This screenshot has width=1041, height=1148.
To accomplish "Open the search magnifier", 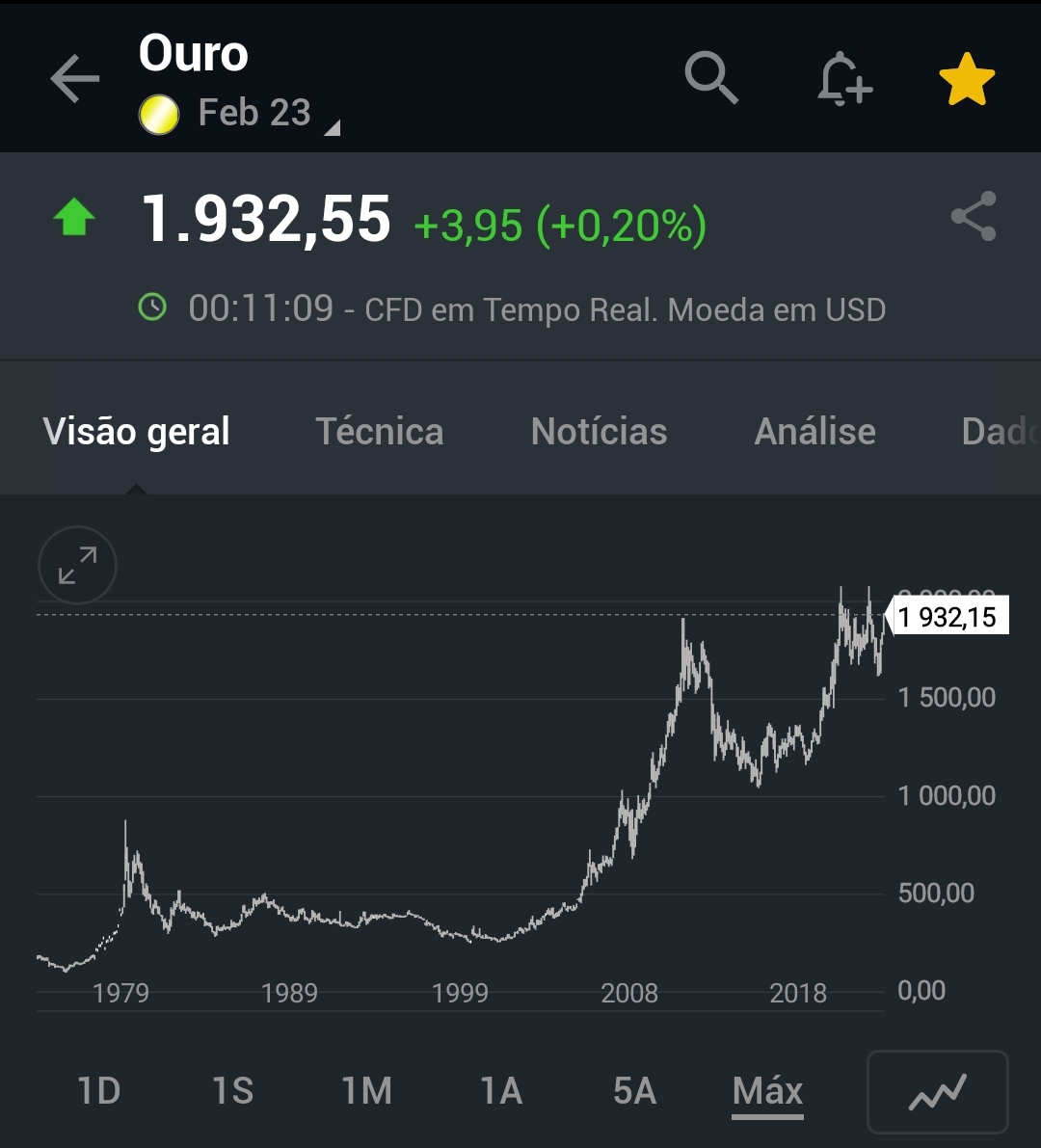I will tap(711, 77).
